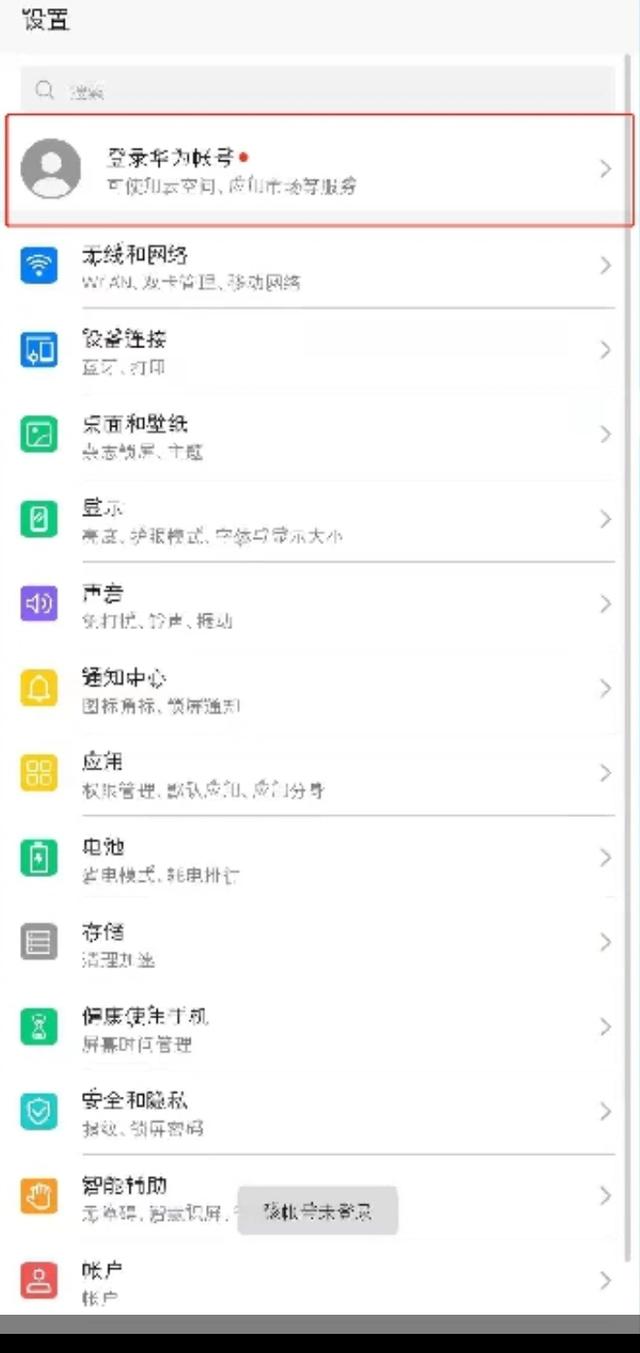Image resolution: width=640 pixels, height=1353 pixels.
Task: Open 显示 settings
Action: pyautogui.click(x=318, y=520)
